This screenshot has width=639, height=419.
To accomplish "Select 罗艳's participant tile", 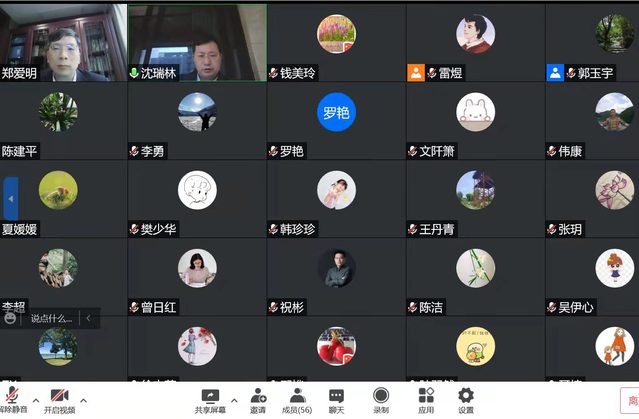I will tap(337, 121).
